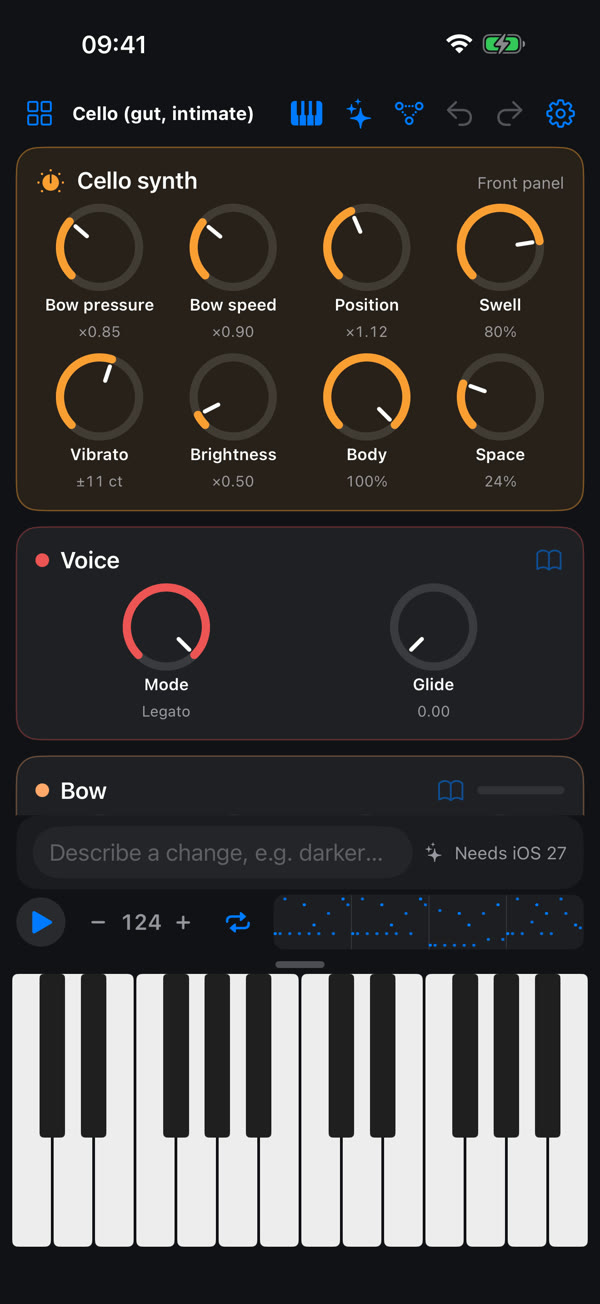
Task: Tap the Bow pressure knob
Action: 99,247
